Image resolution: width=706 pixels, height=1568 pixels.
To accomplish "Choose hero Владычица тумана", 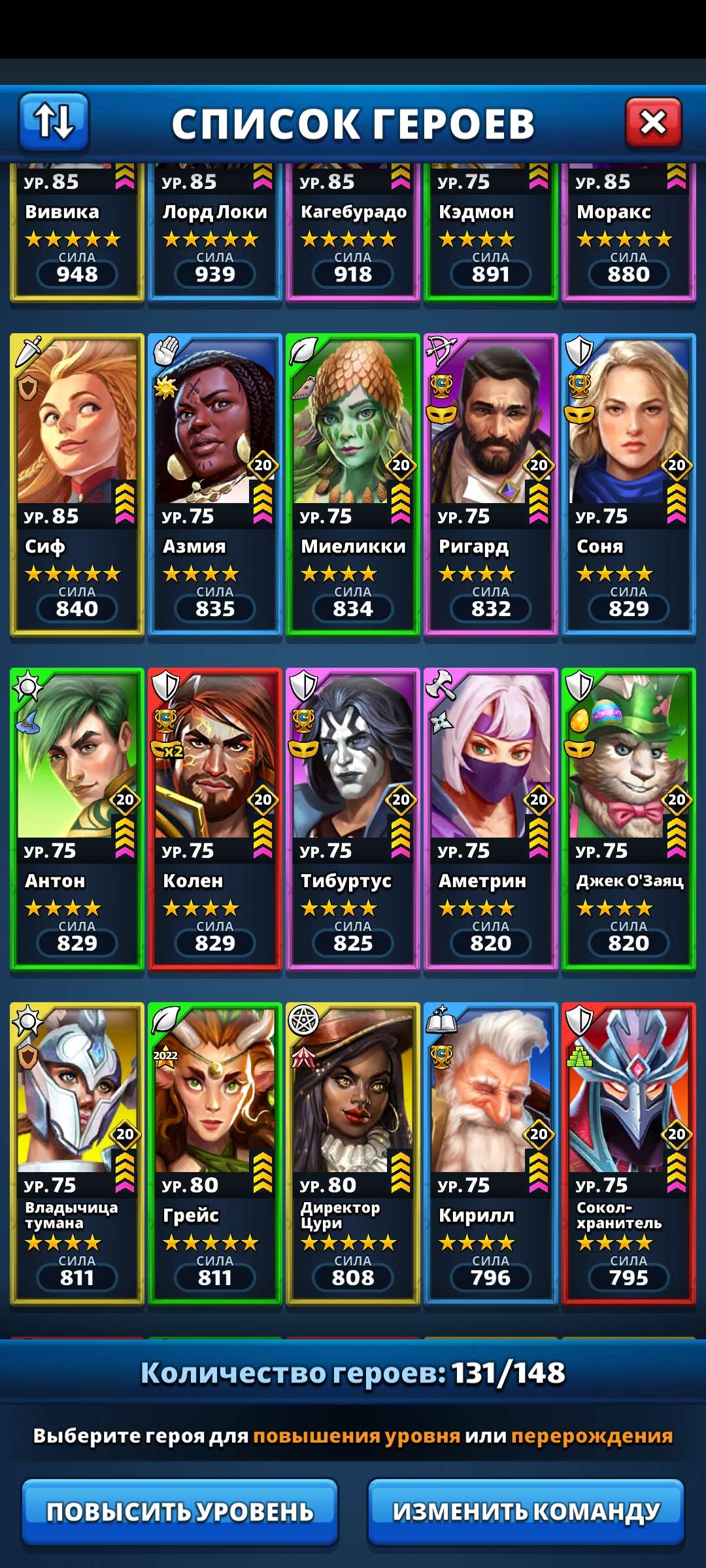I will pyautogui.click(x=77, y=1152).
